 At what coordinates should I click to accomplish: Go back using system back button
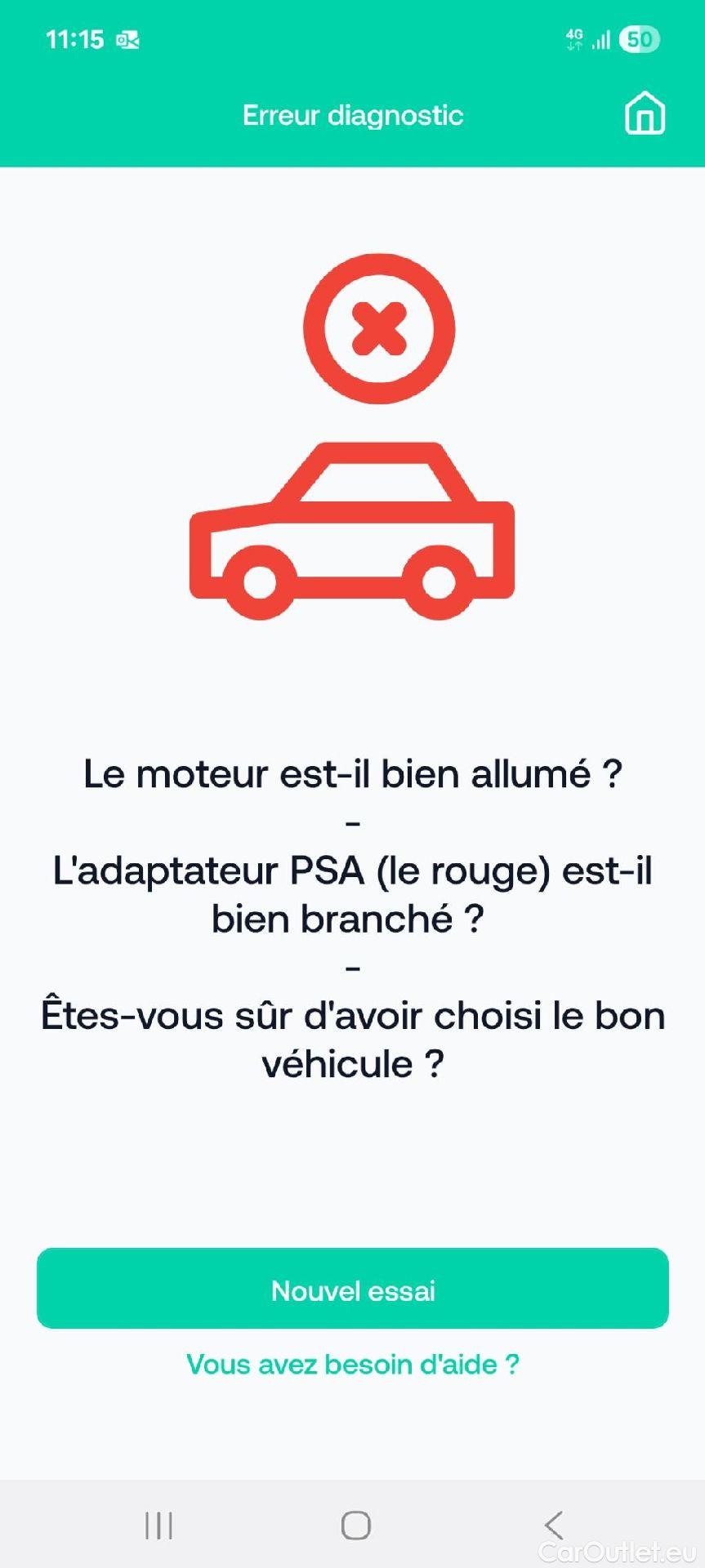tap(554, 1525)
